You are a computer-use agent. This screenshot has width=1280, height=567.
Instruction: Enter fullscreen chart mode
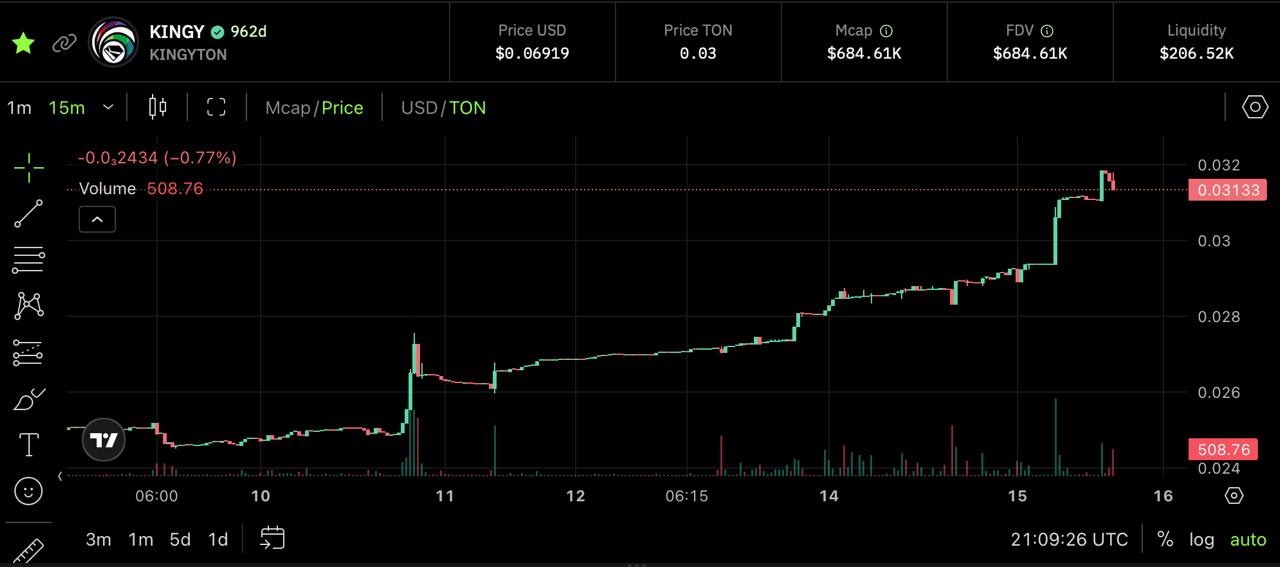tap(216, 107)
